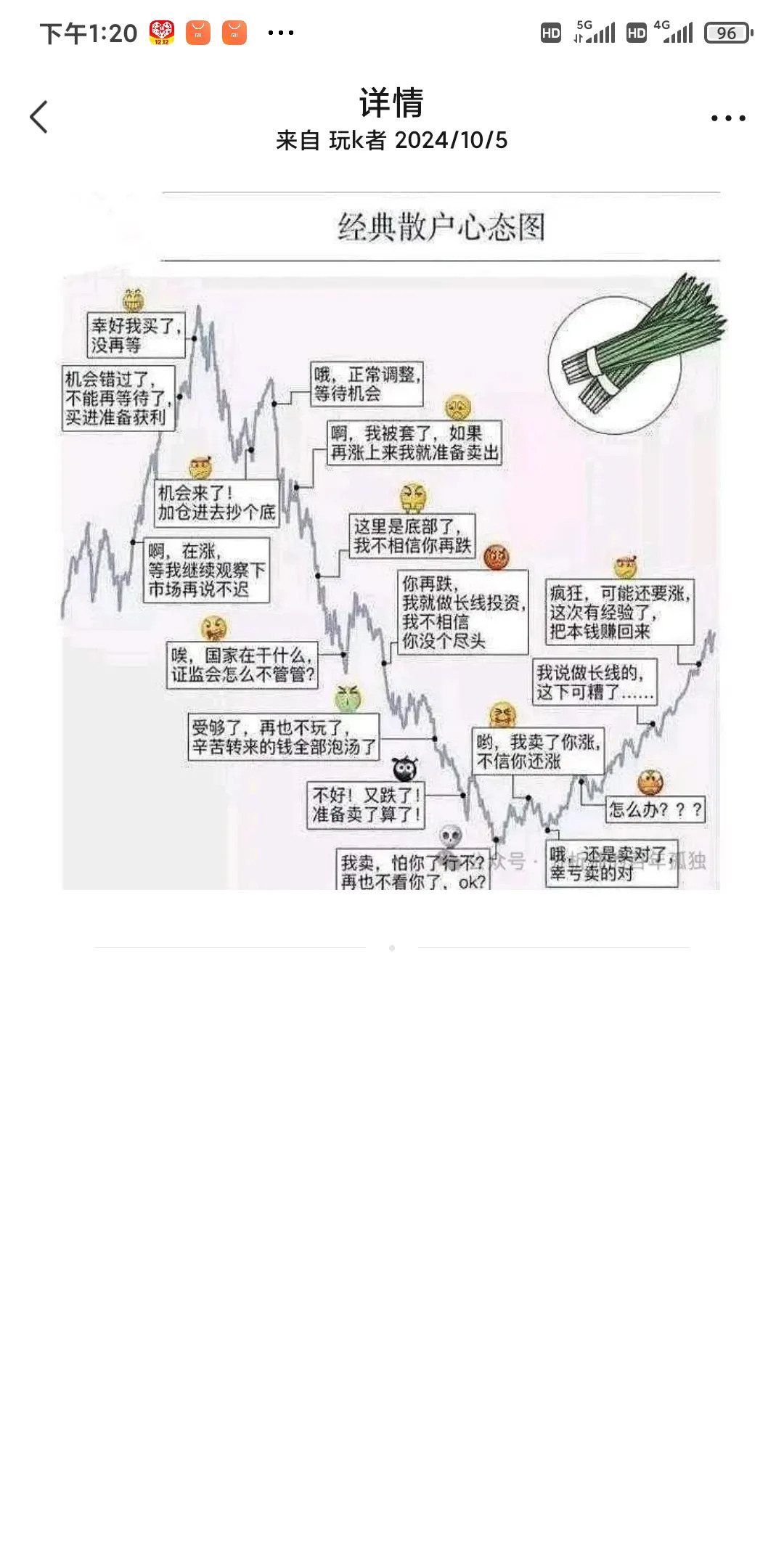784x1568 pixels.
Task: Tap the Taobao 12.12 icon in status bar
Action: (163, 31)
